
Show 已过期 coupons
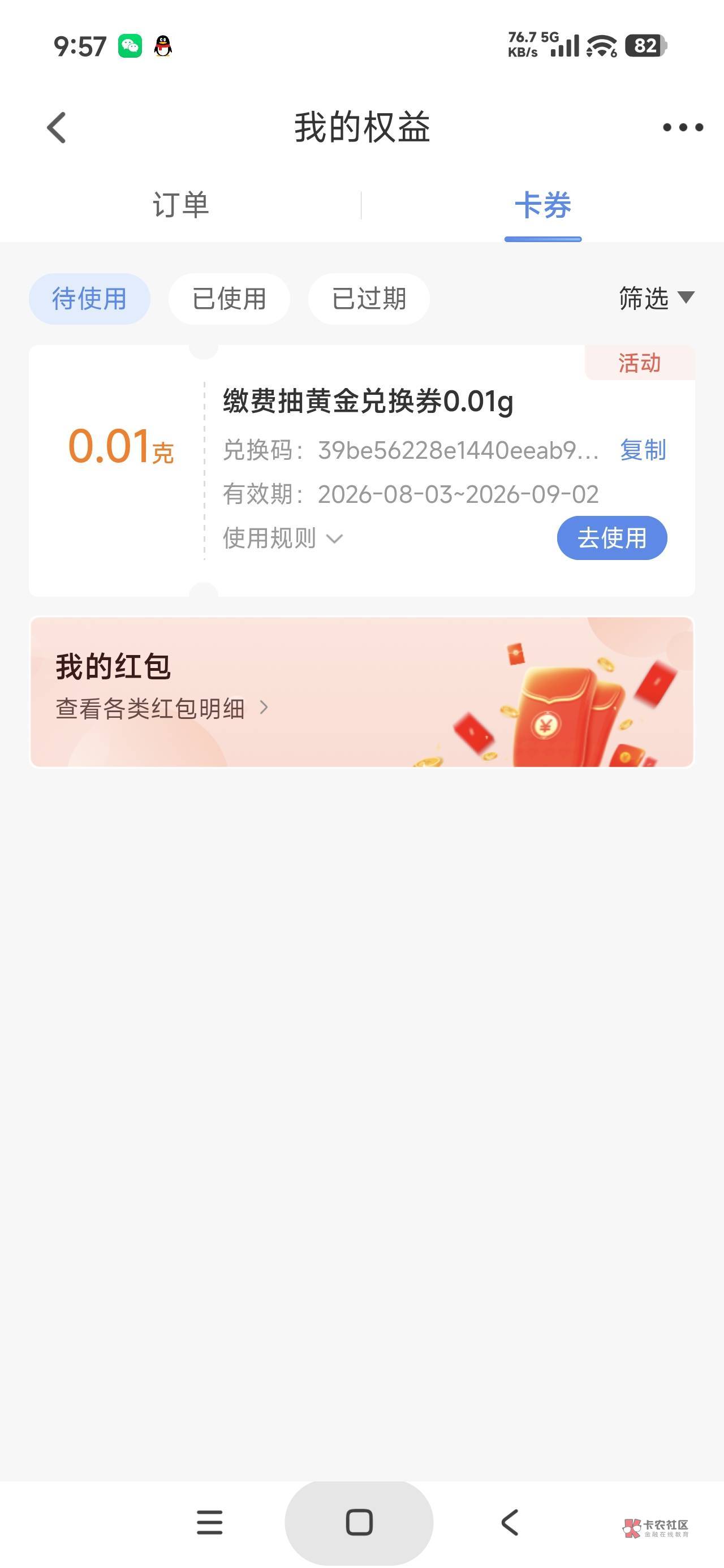369,299
